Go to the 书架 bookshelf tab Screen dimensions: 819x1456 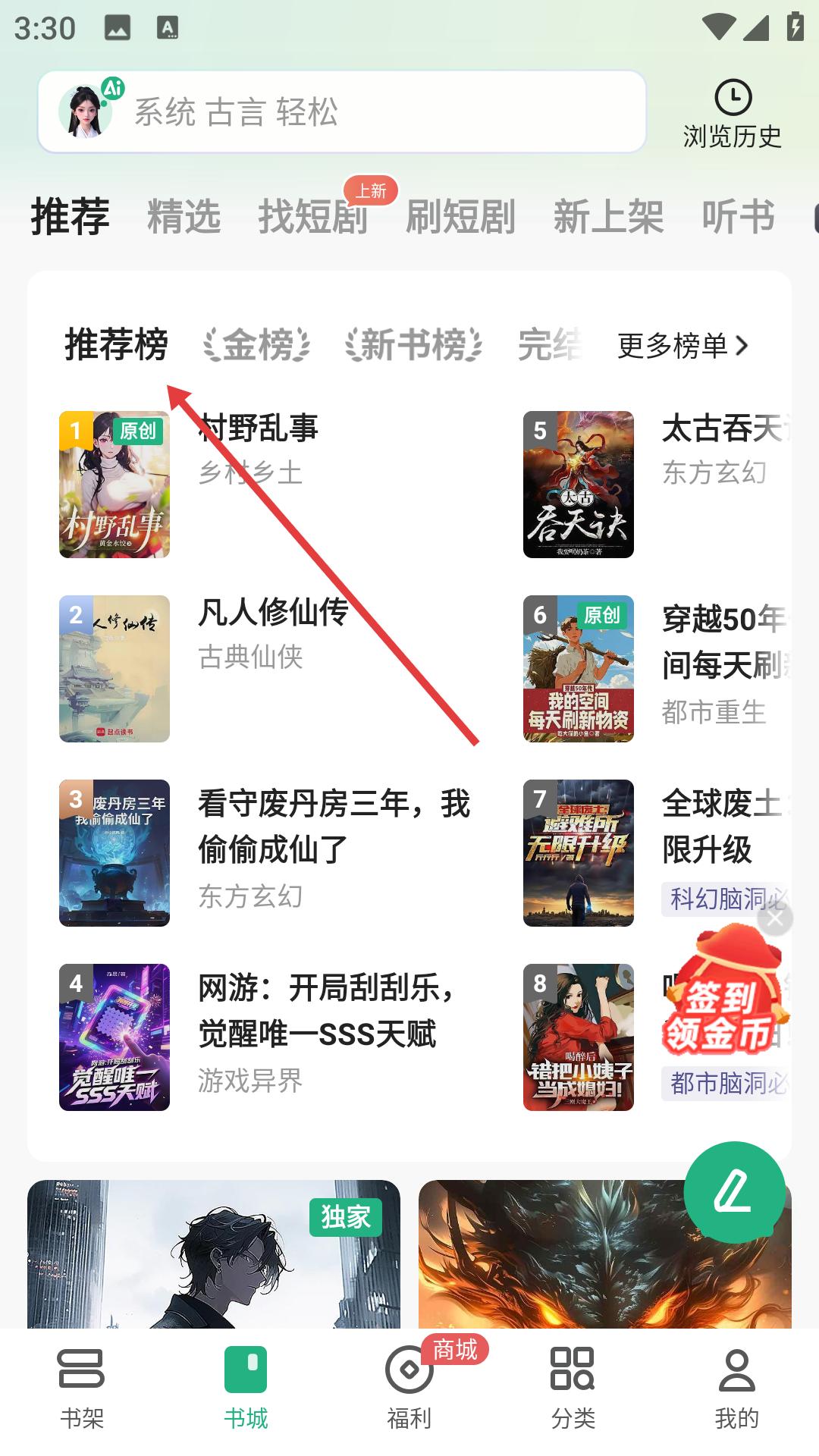point(81,1388)
